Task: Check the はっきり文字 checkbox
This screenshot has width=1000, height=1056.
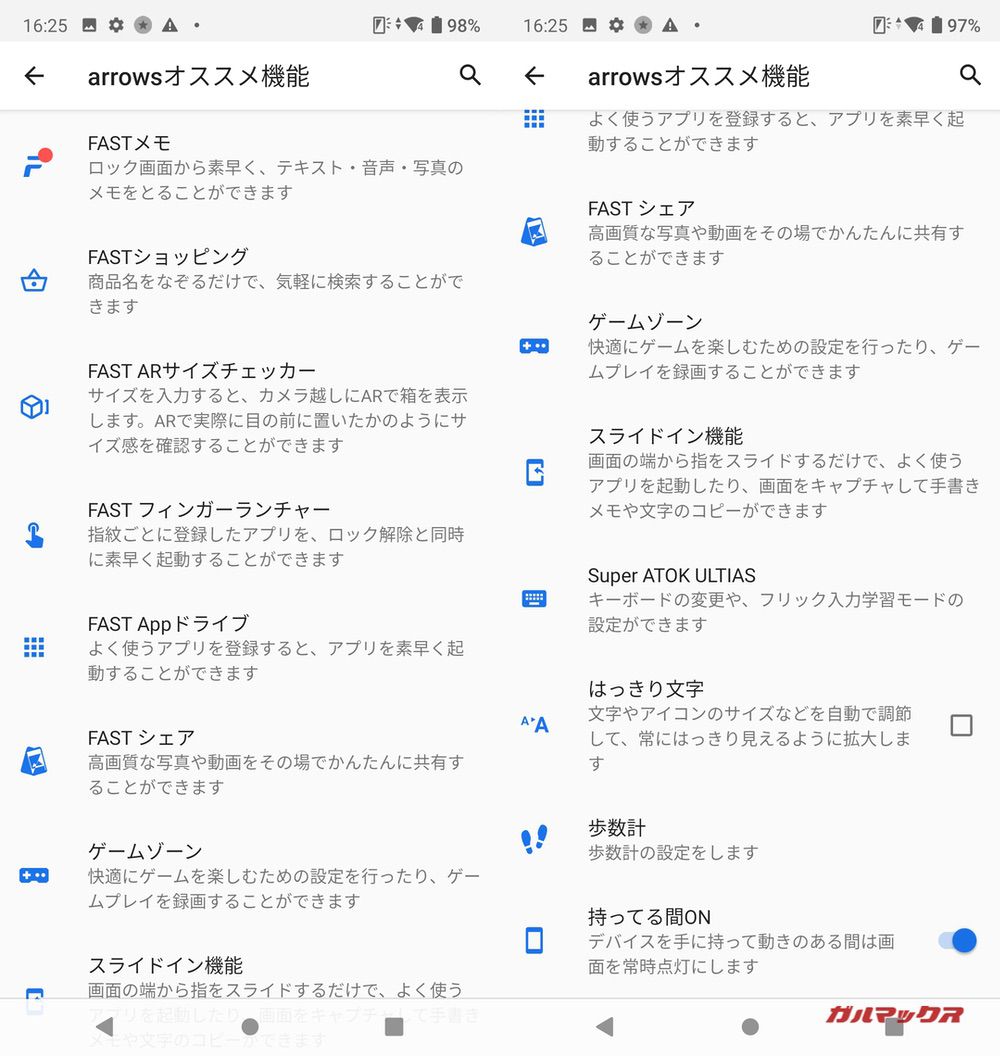Action: coord(960,725)
